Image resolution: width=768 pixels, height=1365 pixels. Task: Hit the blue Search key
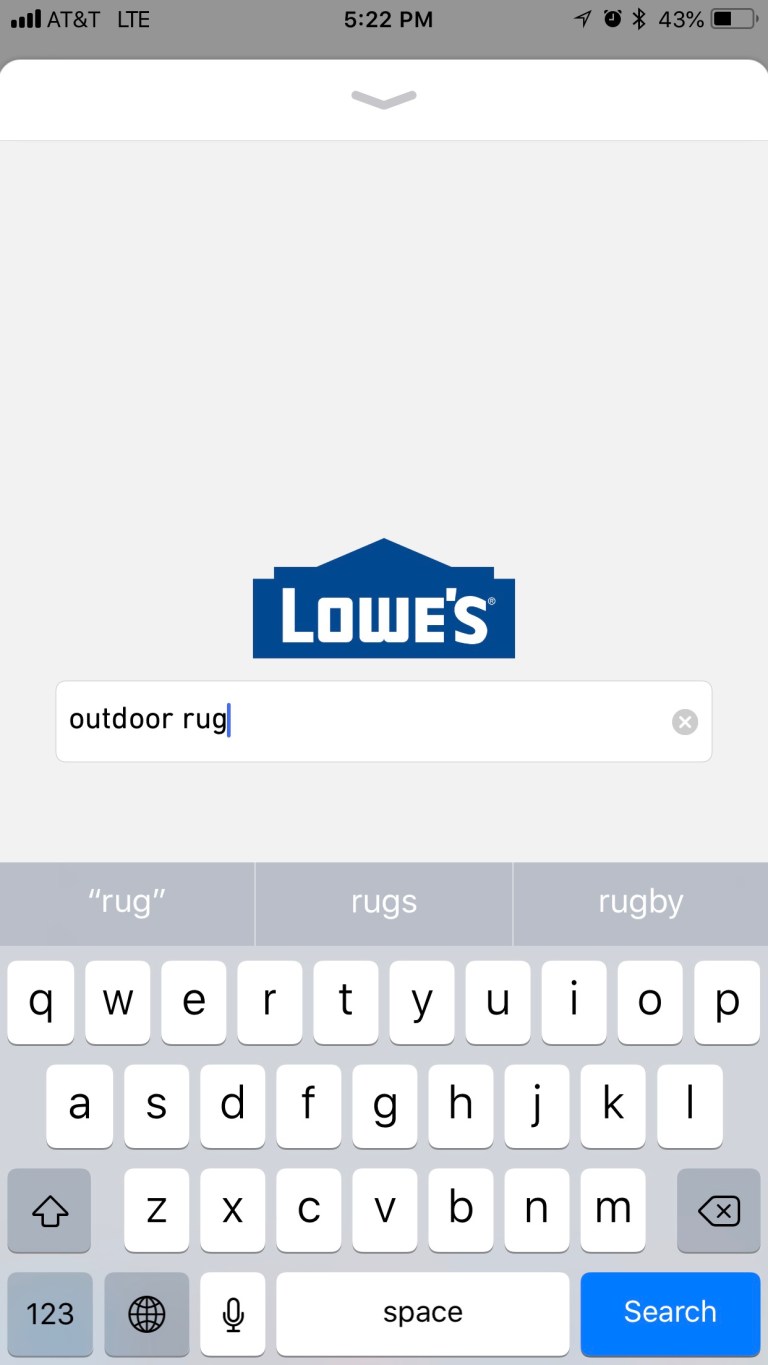[x=670, y=1312]
